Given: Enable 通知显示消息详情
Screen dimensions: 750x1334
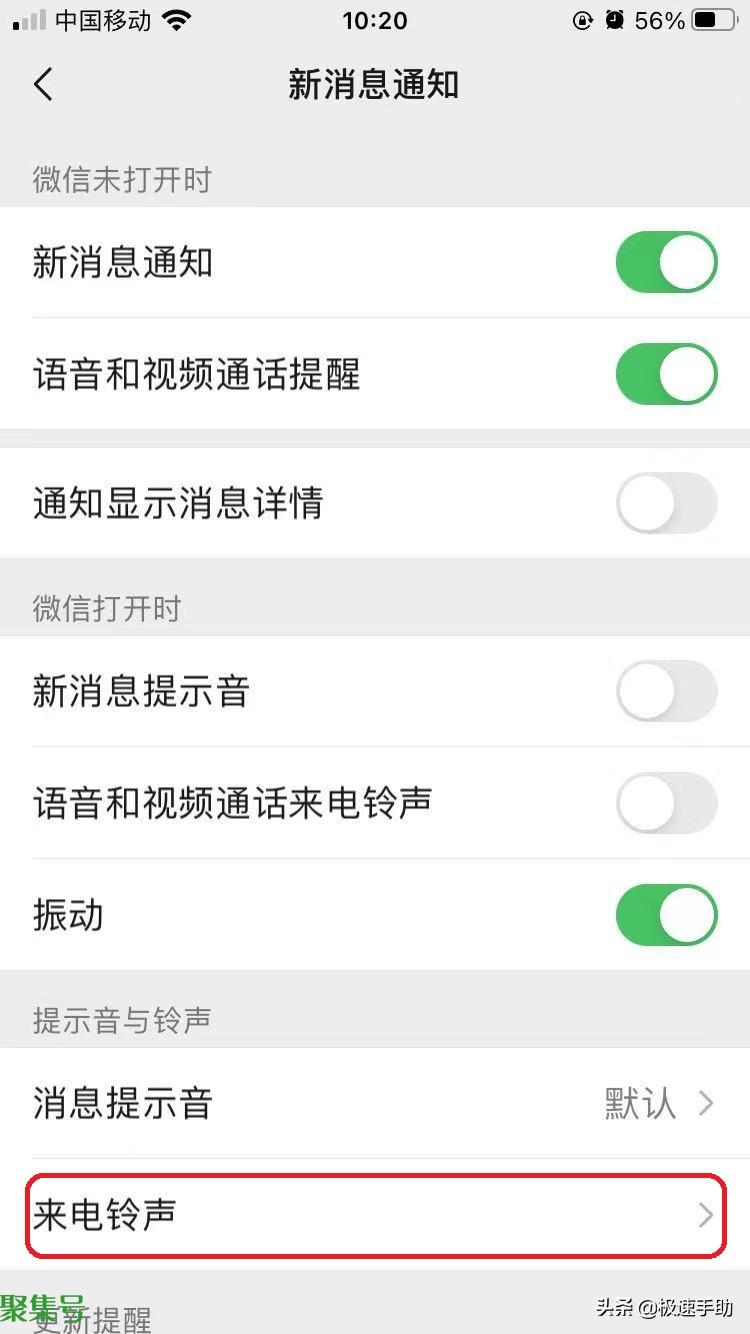Looking at the screenshot, I should (x=665, y=503).
